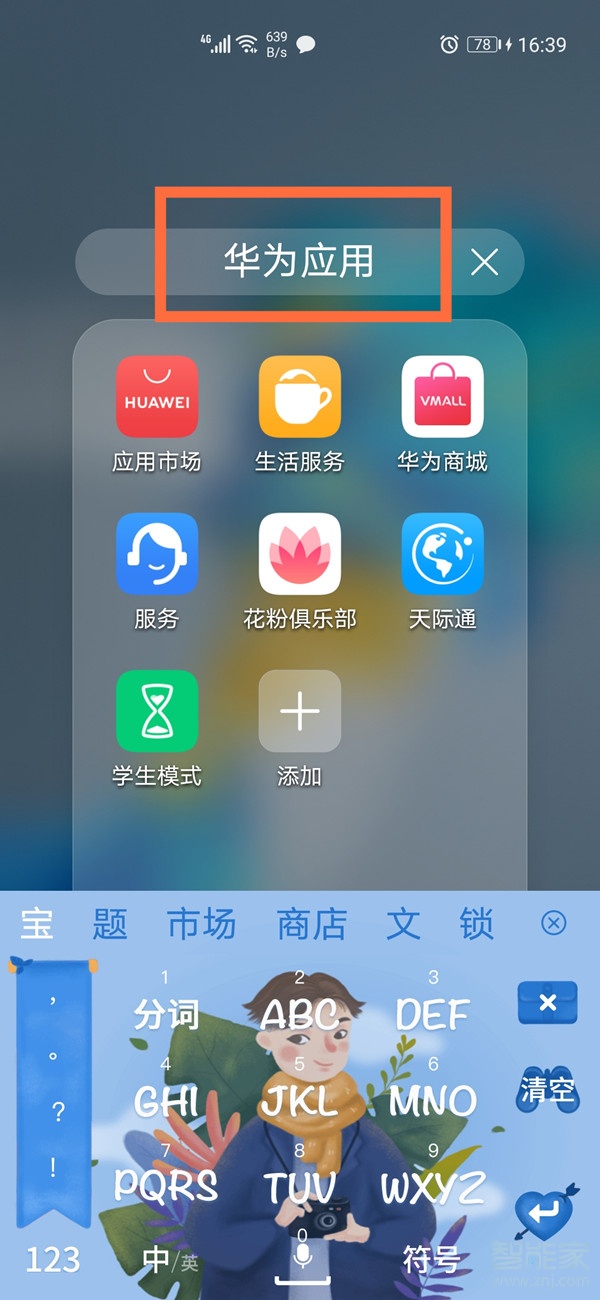The height and width of the screenshot is (1300, 600).
Task: Launch 花粉俱乐部 app
Action: pos(300,554)
